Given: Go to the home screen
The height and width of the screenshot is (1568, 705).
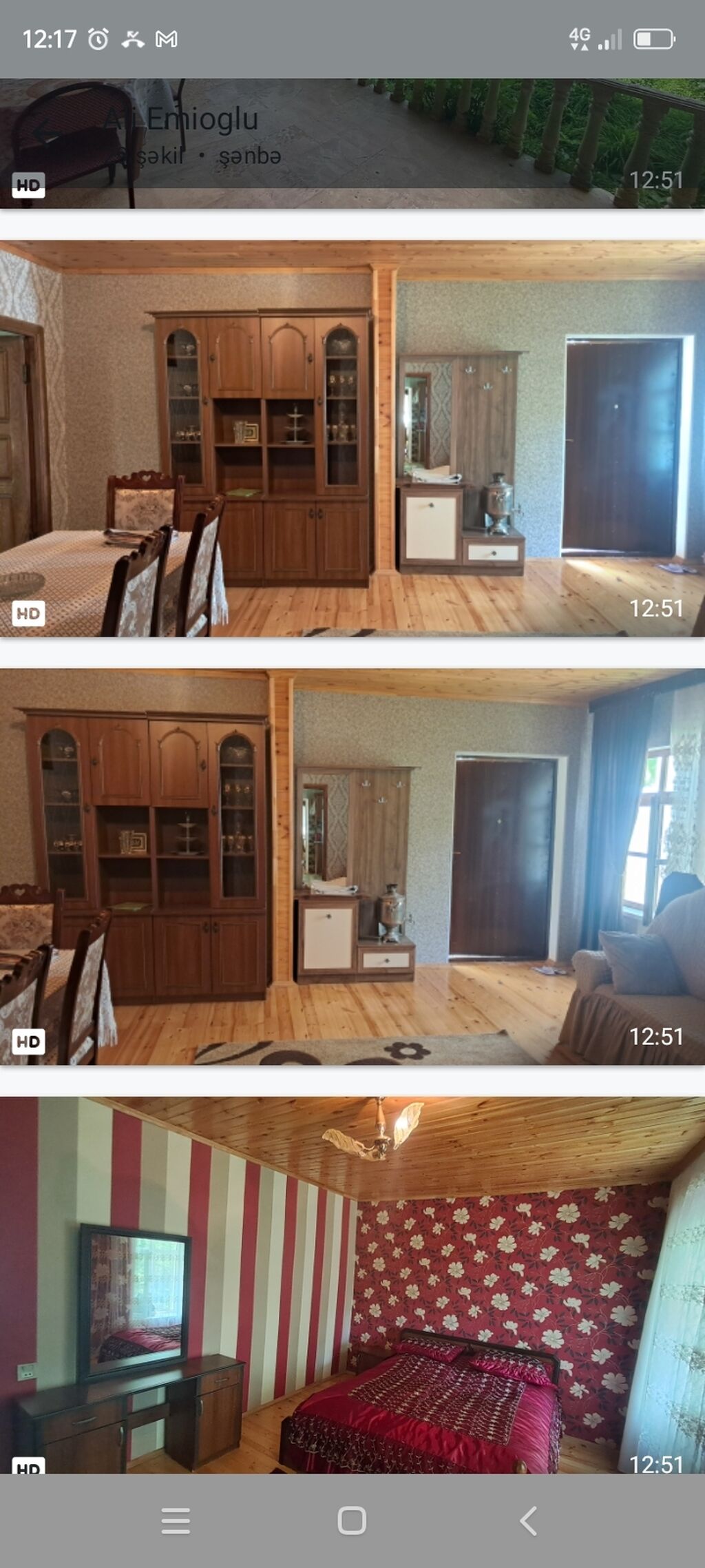Looking at the screenshot, I should tap(352, 1520).
